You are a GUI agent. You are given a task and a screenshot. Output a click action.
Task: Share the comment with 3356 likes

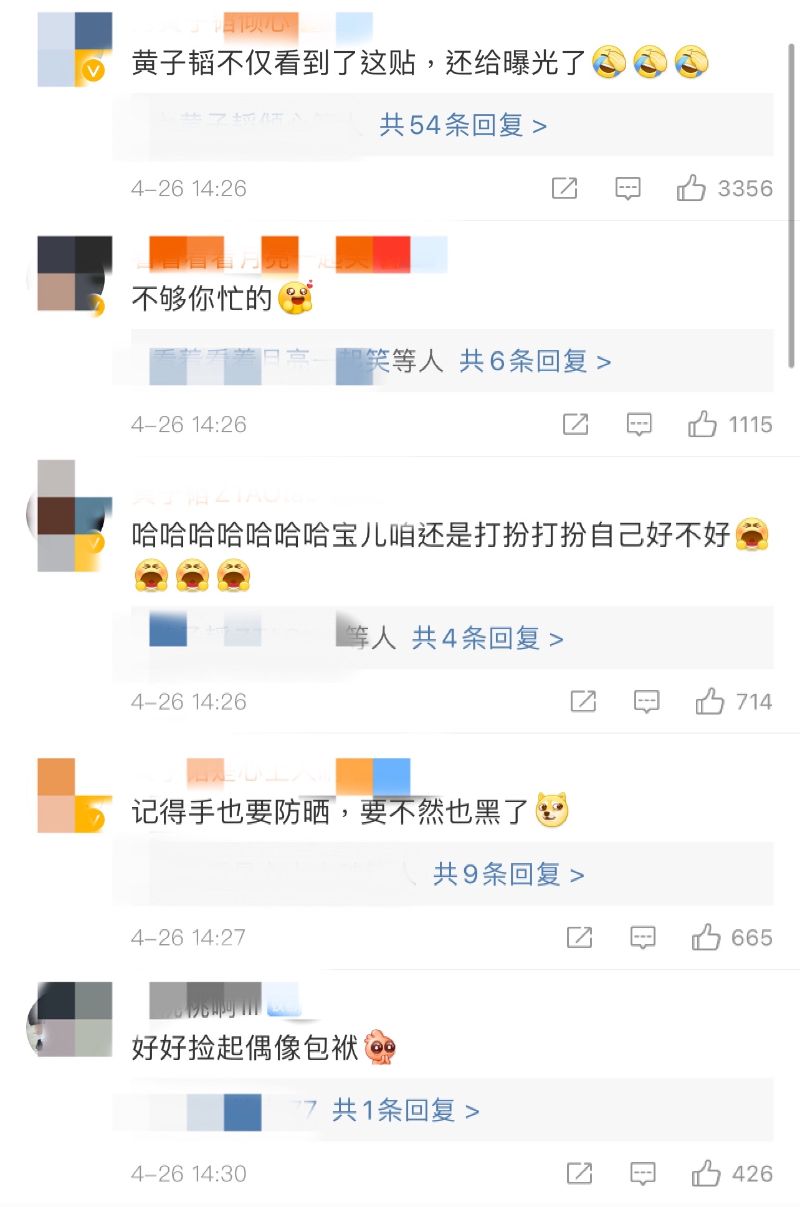[x=565, y=188]
